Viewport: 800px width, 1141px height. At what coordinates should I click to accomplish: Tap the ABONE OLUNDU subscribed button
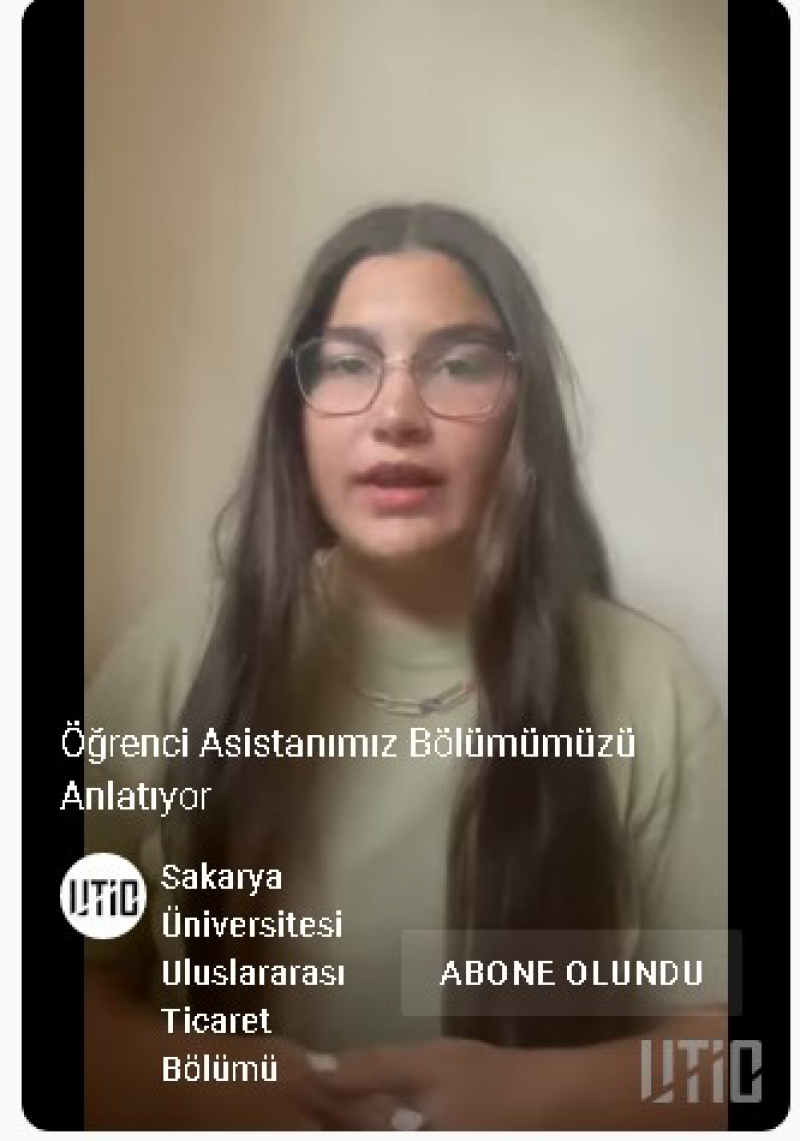tap(571, 973)
